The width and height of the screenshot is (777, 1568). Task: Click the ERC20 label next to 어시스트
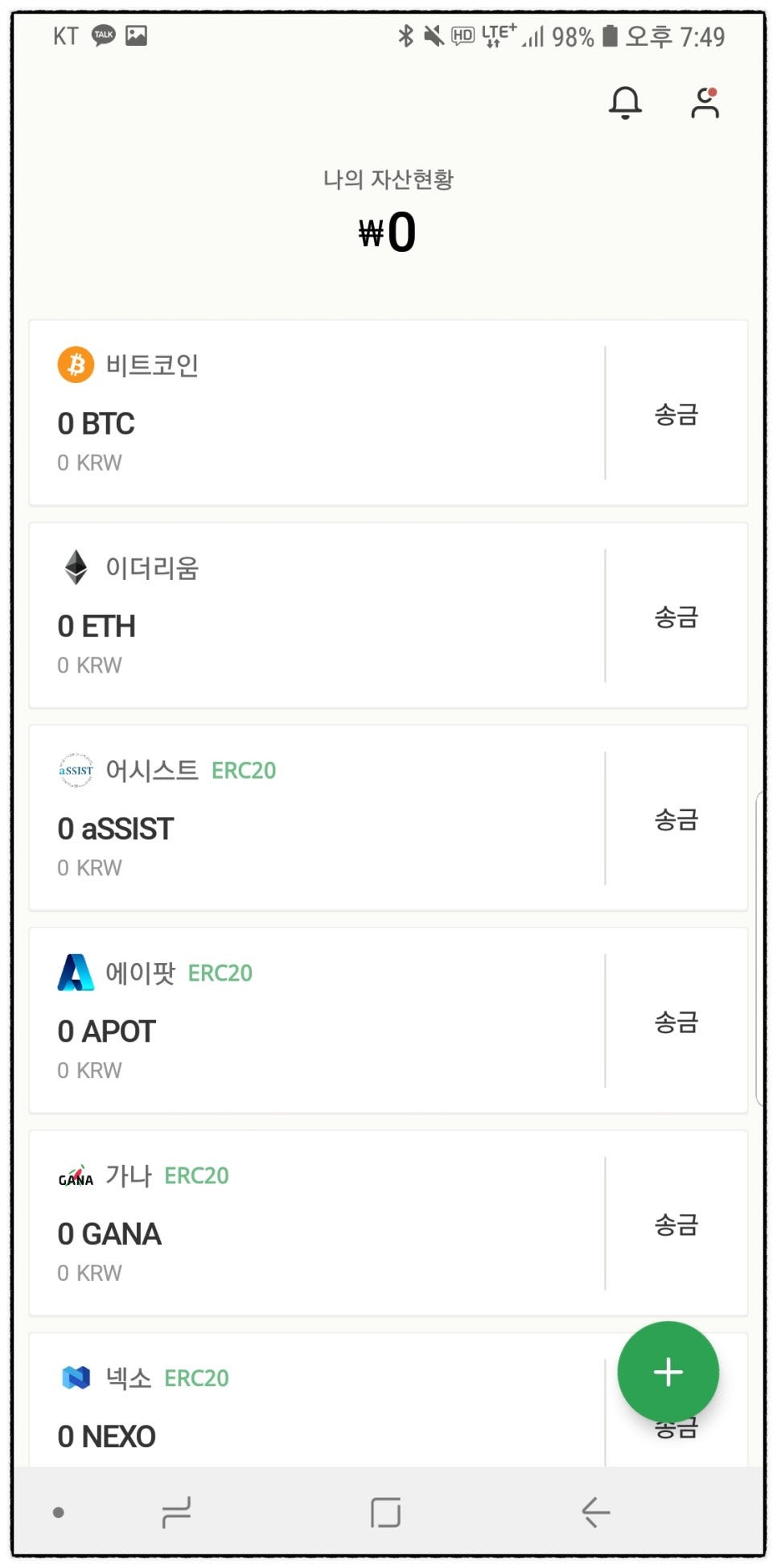point(244,771)
